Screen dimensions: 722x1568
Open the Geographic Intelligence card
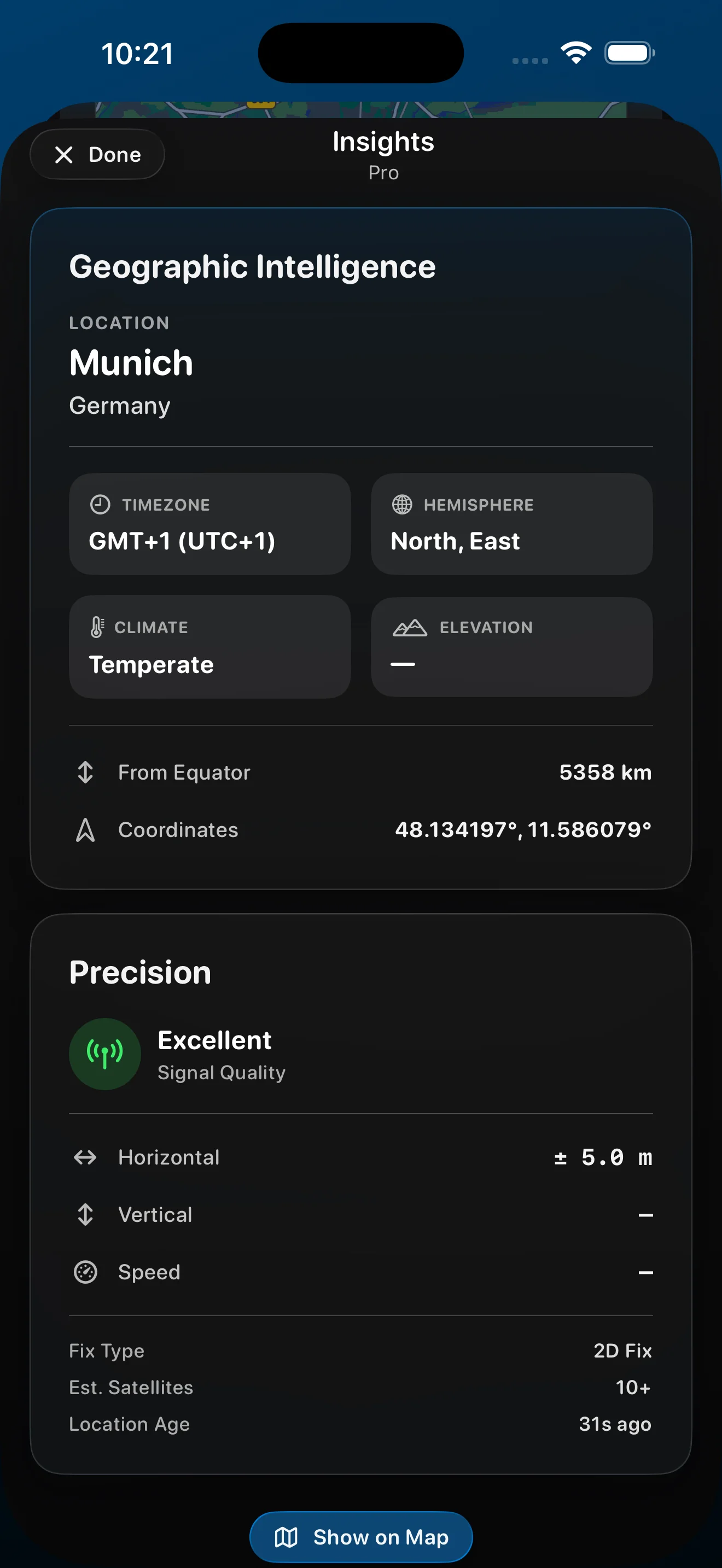point(253,266)
